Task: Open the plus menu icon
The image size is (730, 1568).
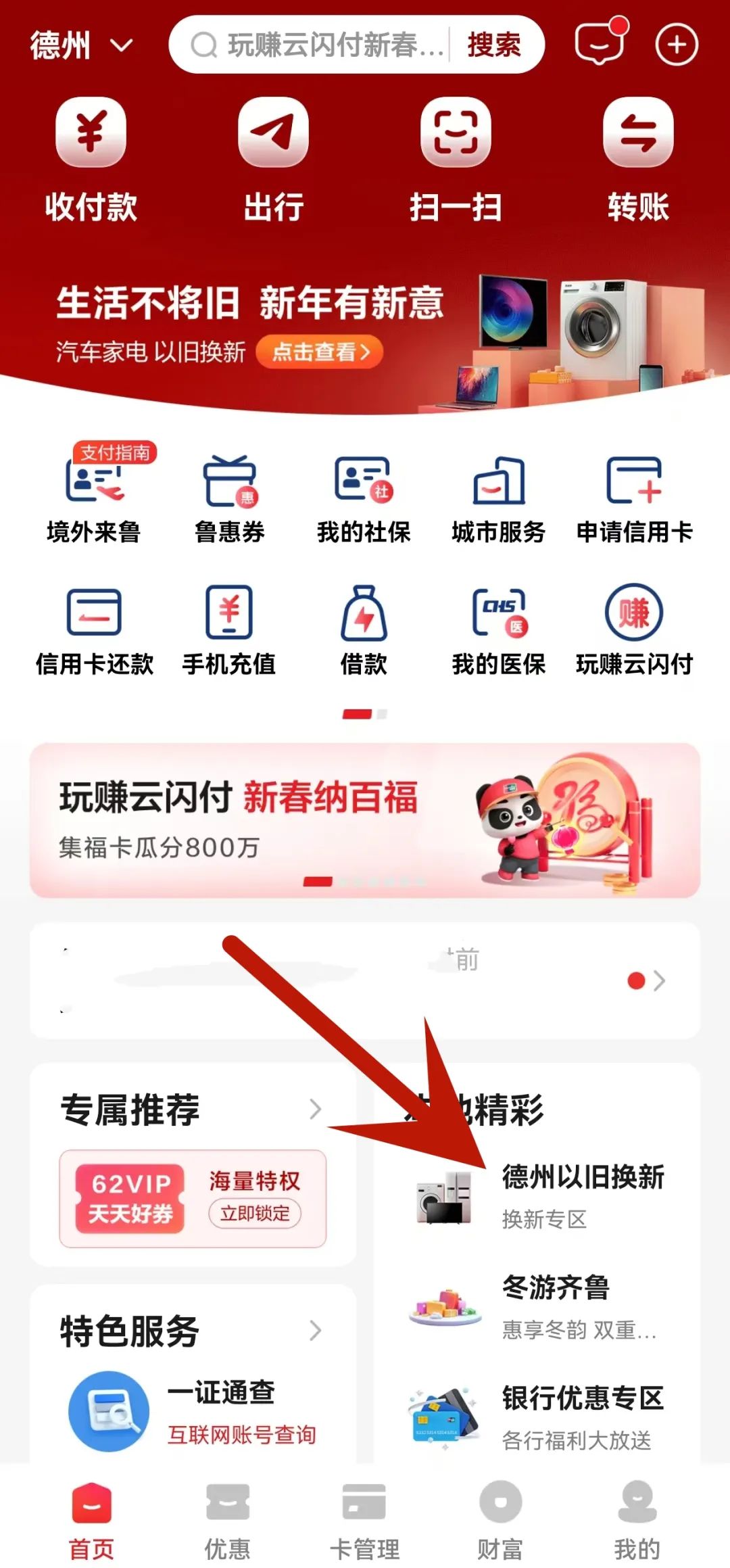Action: tap(677, 45)
